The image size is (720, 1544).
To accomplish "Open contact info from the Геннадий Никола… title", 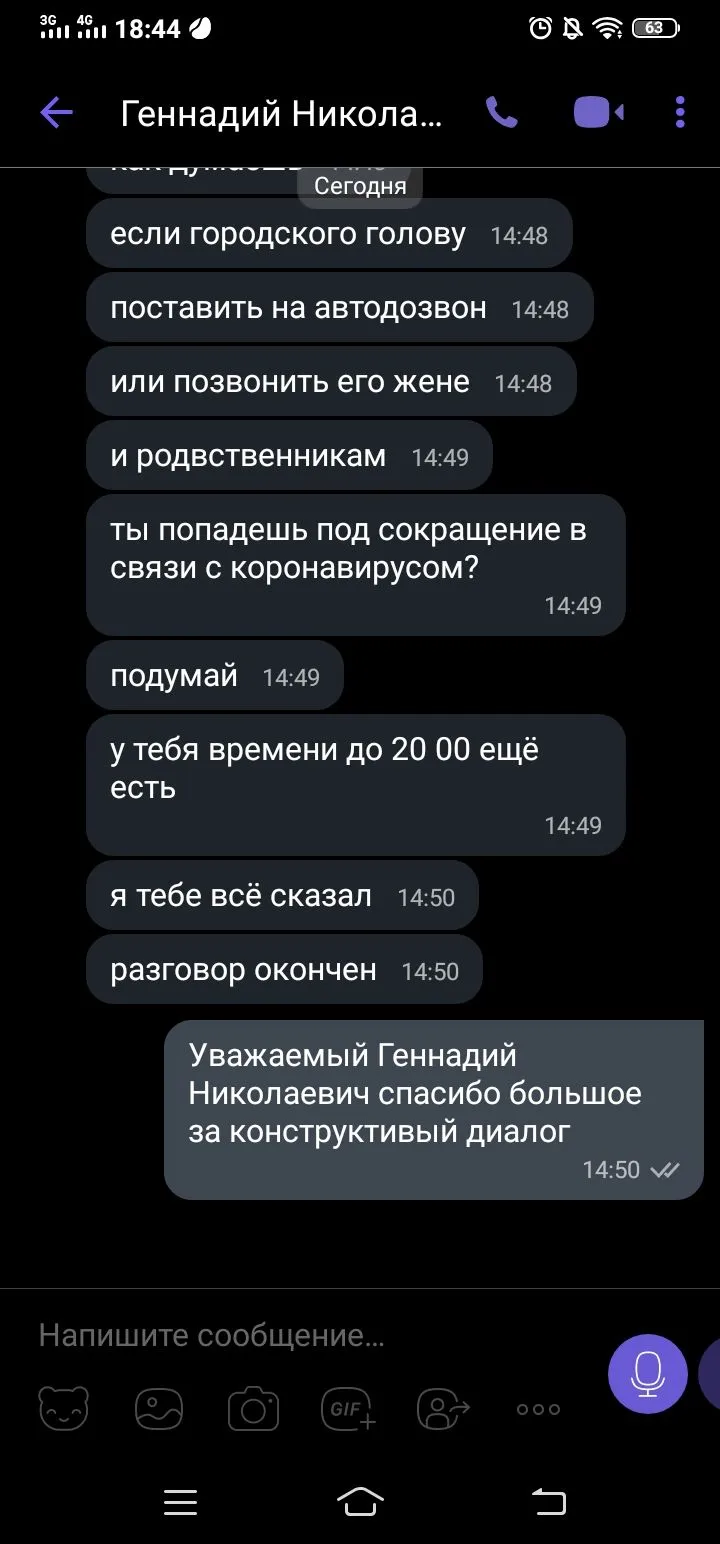I will coord(280,114).
